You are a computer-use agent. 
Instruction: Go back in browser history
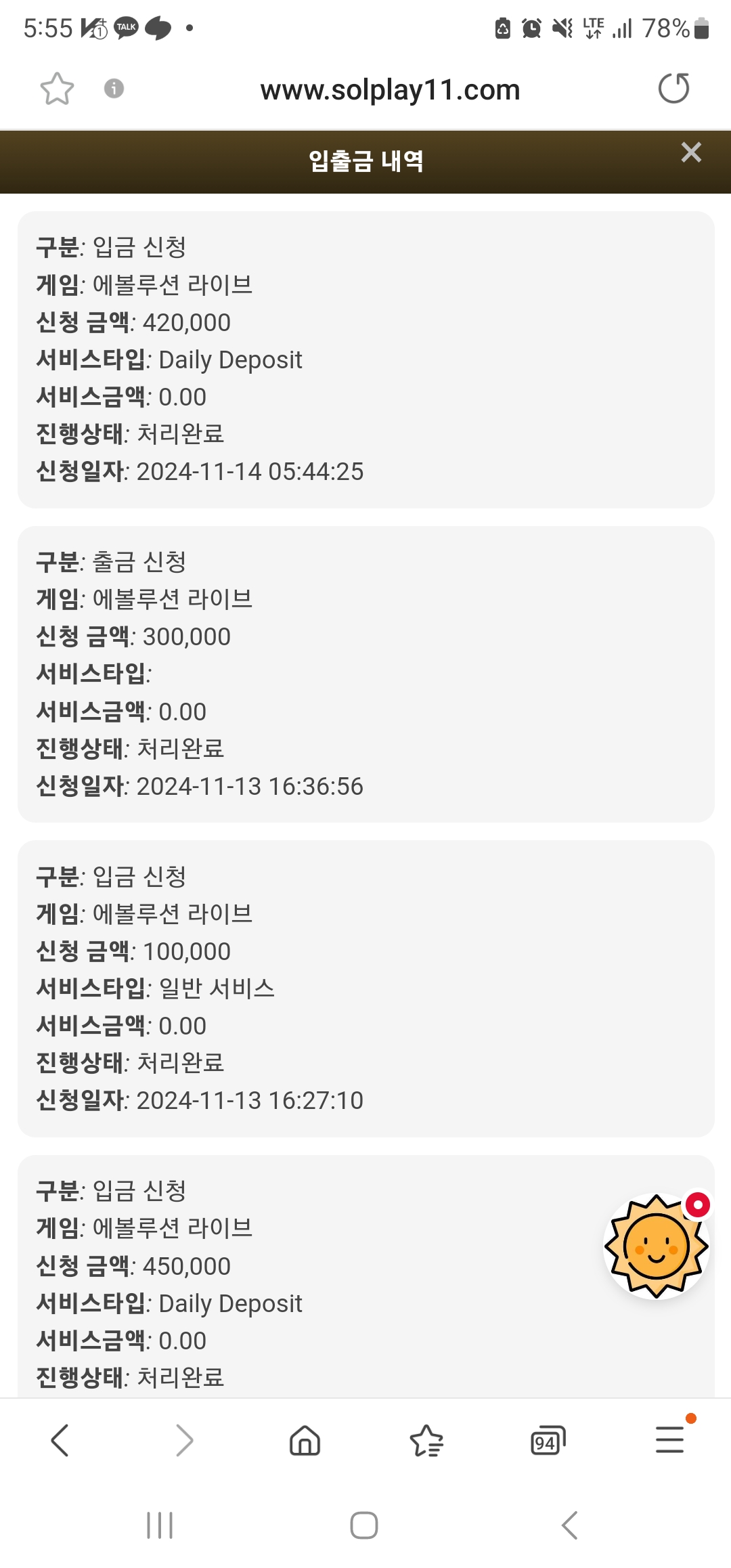tap(60, 1440)
